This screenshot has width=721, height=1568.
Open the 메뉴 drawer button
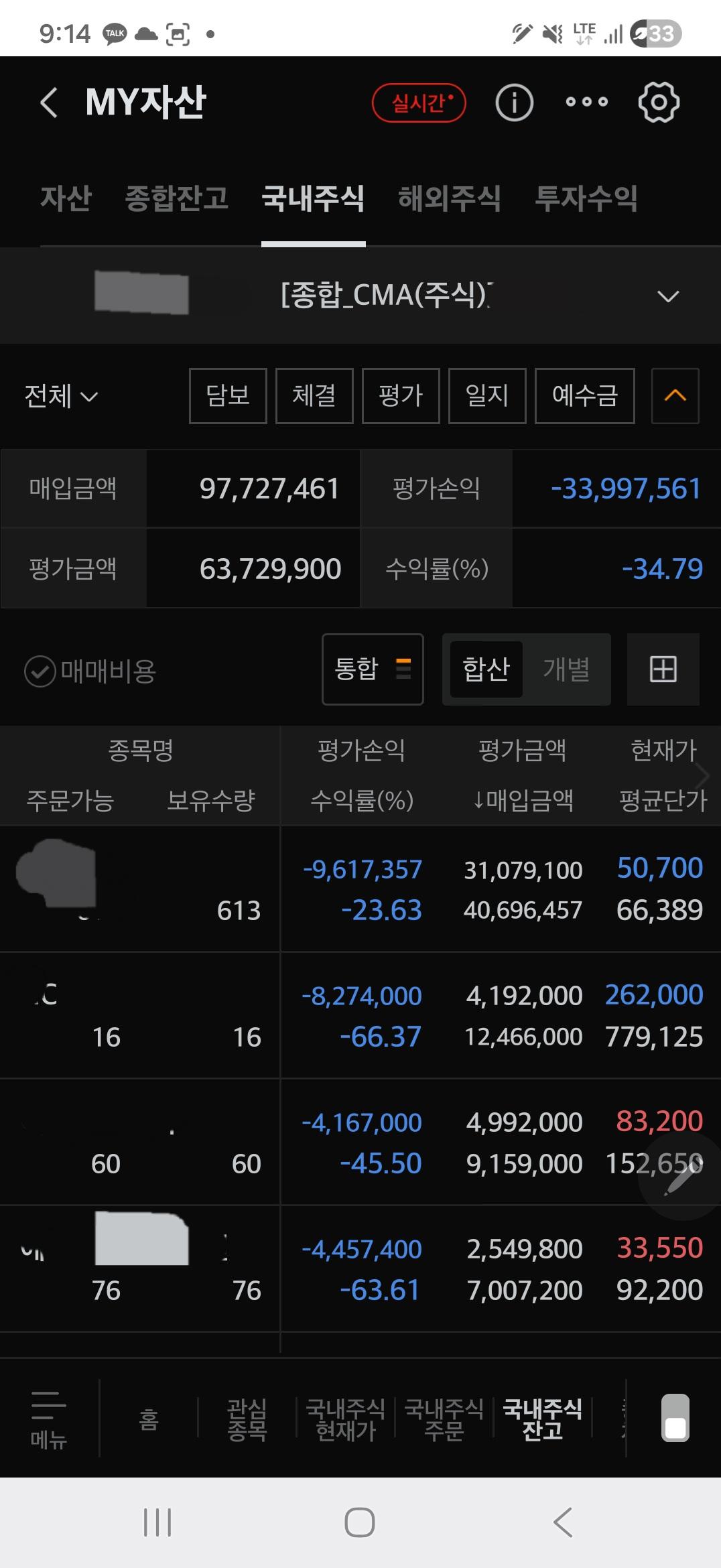pos(49,1418)
